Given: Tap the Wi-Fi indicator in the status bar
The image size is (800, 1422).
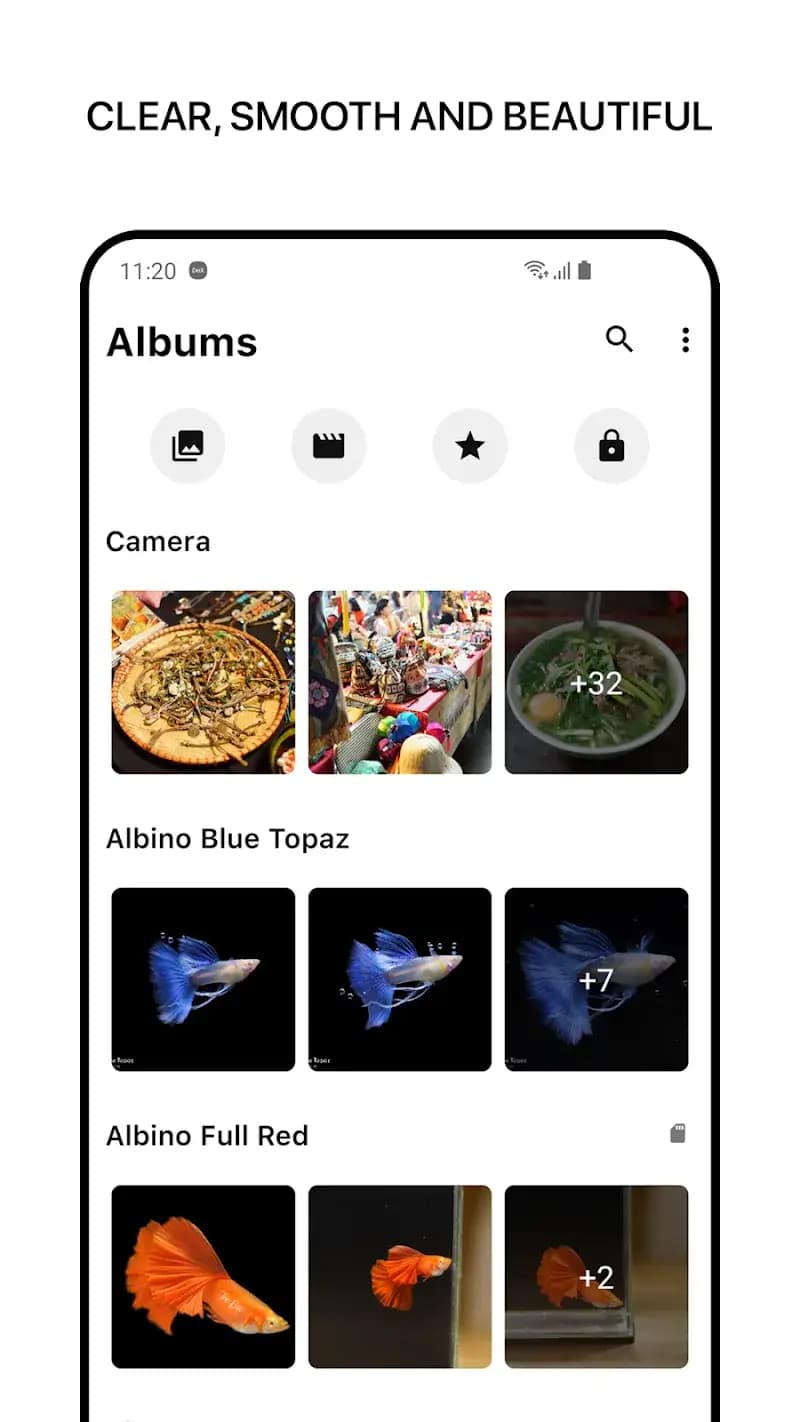Looking at the screenshot, I should (x=535, y=268).
